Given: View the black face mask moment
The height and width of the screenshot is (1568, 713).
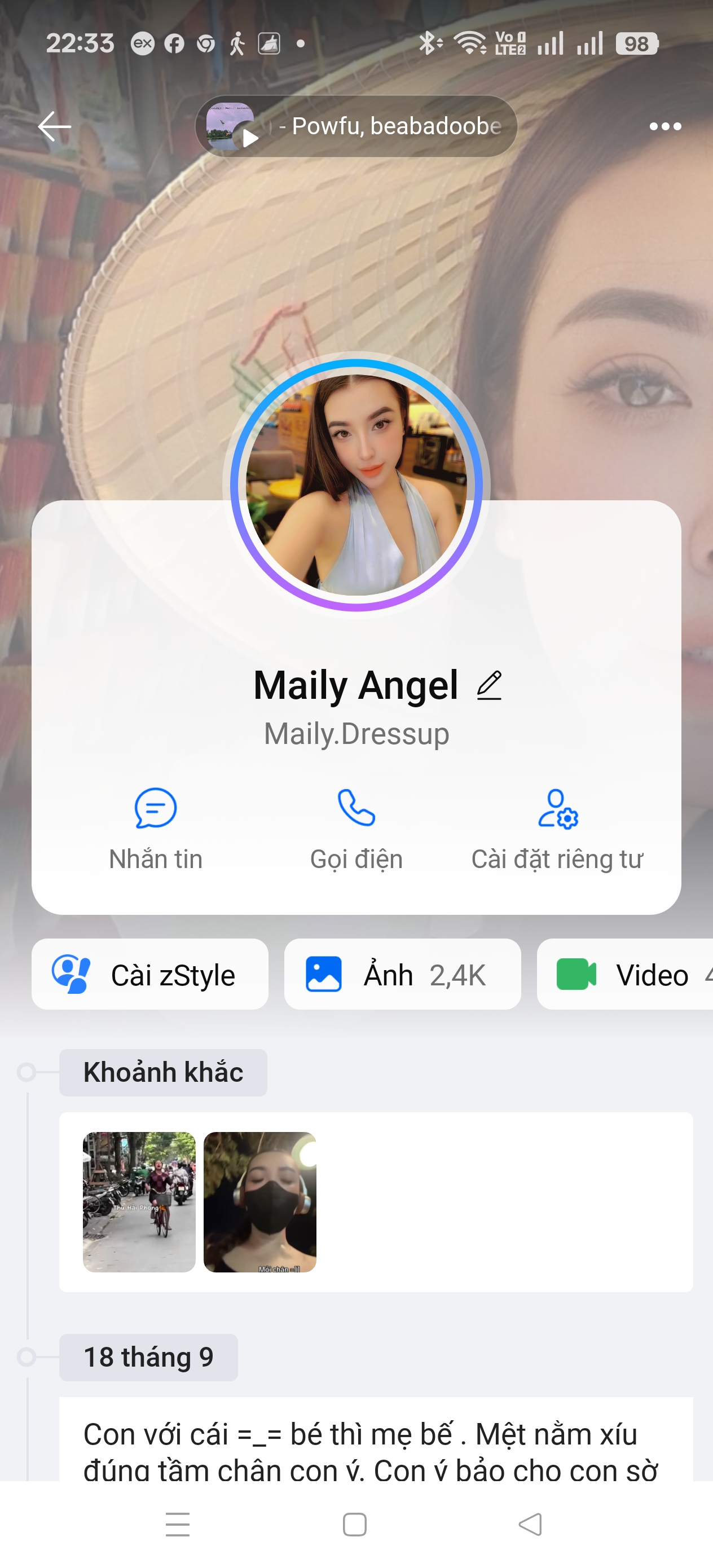Looking at the screenshot, I should point(259,1201).
